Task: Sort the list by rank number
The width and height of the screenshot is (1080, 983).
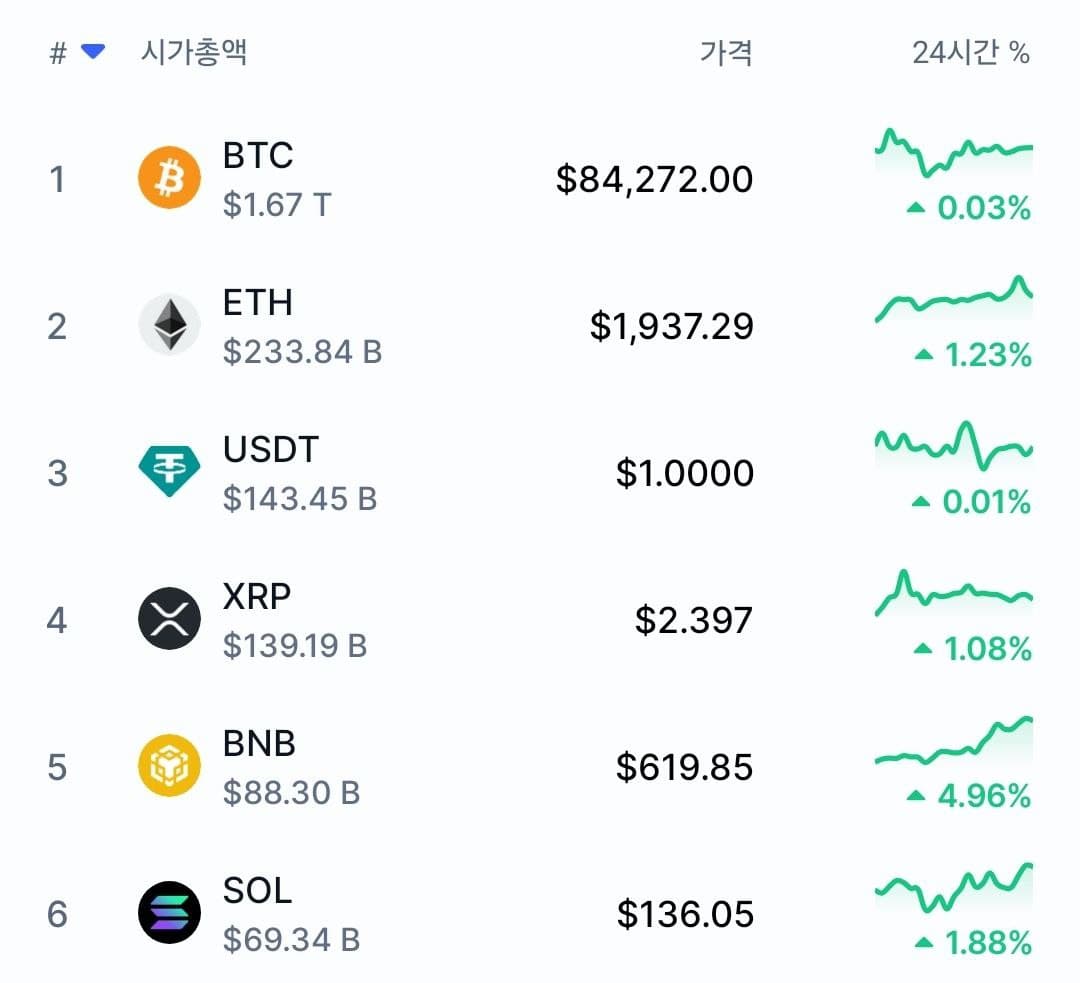Action: tap(75, 52)
